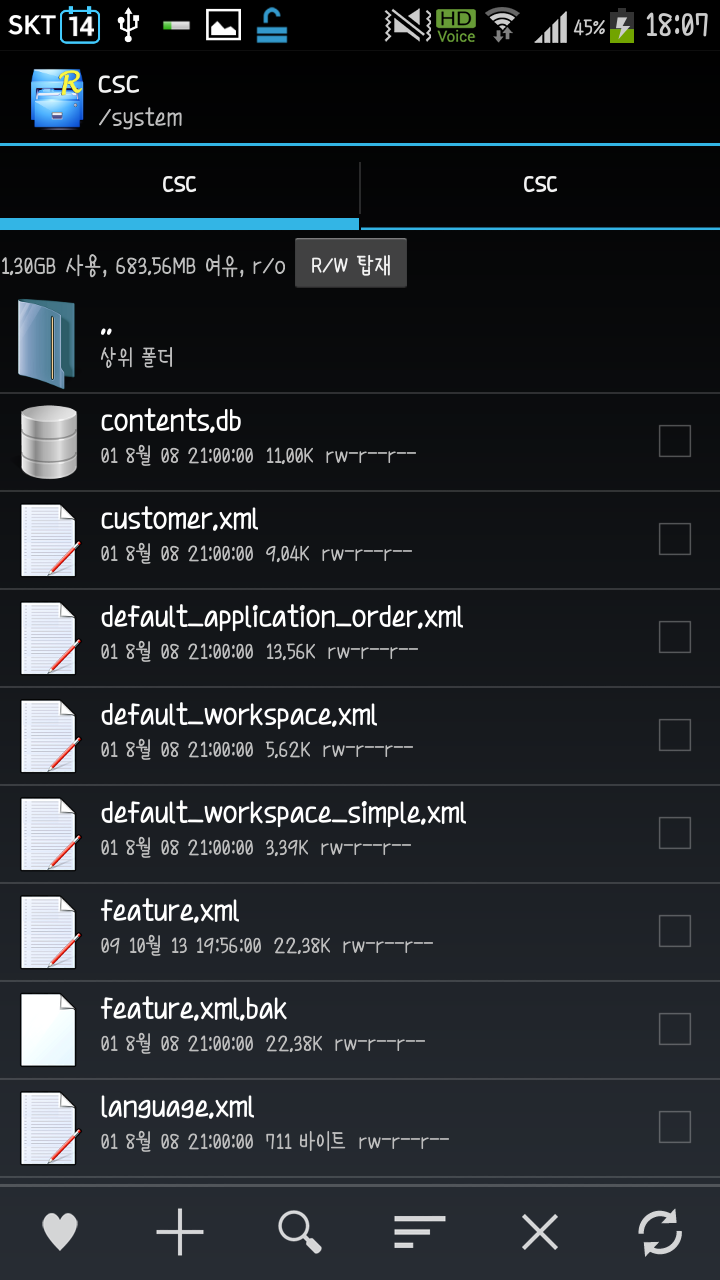Viewport: 720px width, 1280px height.
Task: Select the checkbox for default_application_order.xml
Action: (675, 637)
